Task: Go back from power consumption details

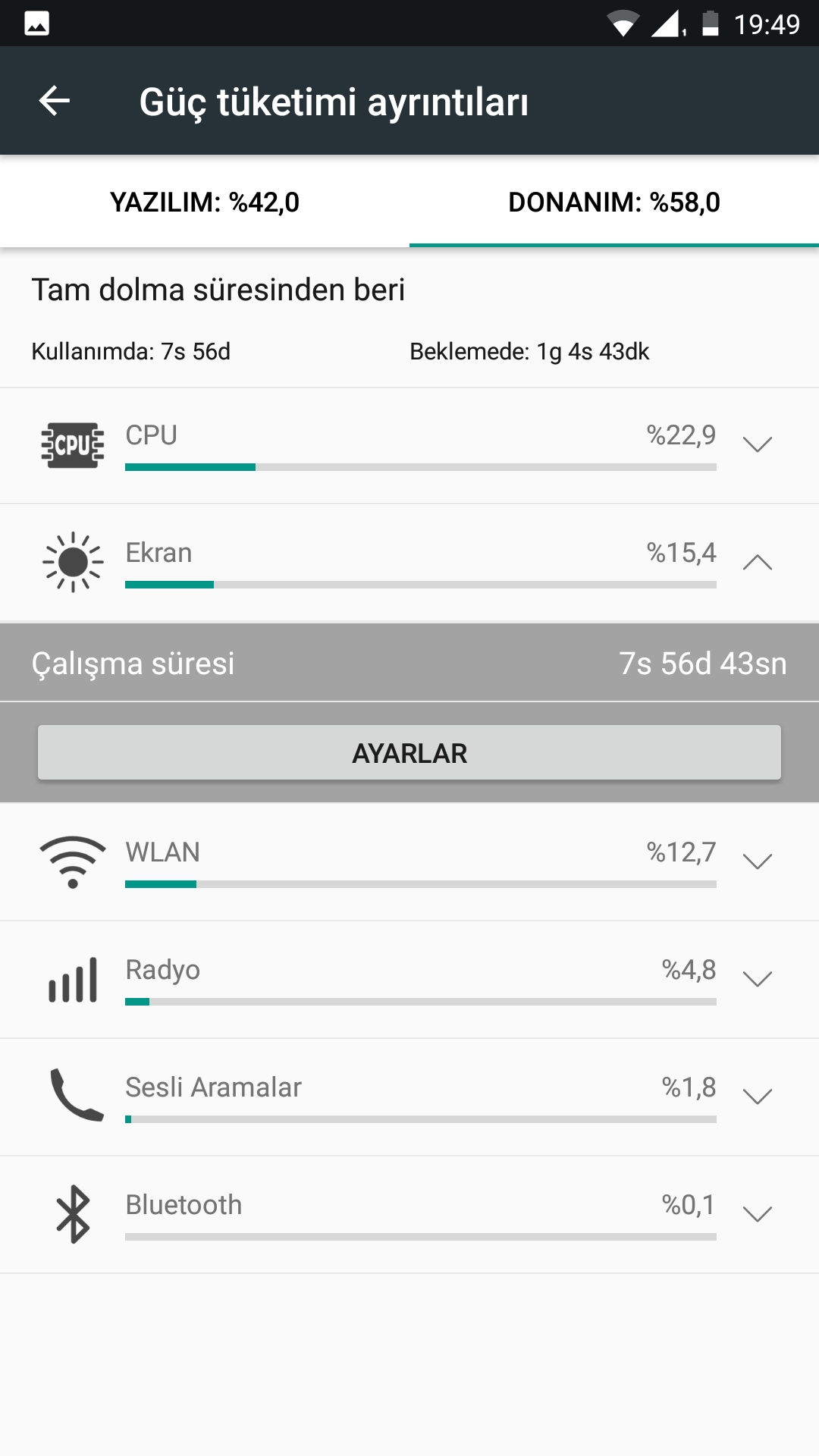Action: [x=55, y=101]
